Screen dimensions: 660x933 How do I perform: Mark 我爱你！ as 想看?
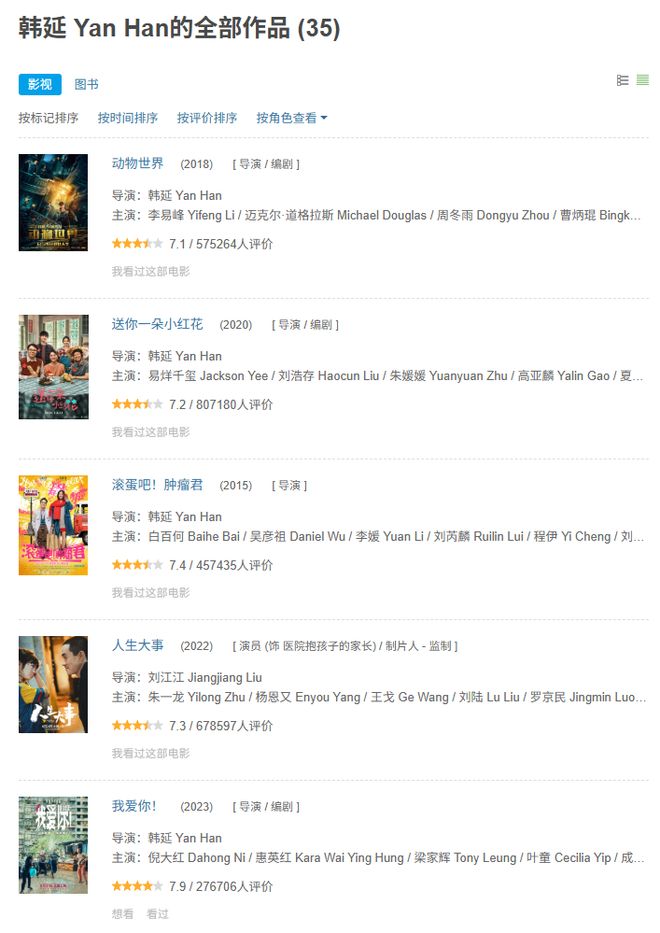click(x=122, y=914)
